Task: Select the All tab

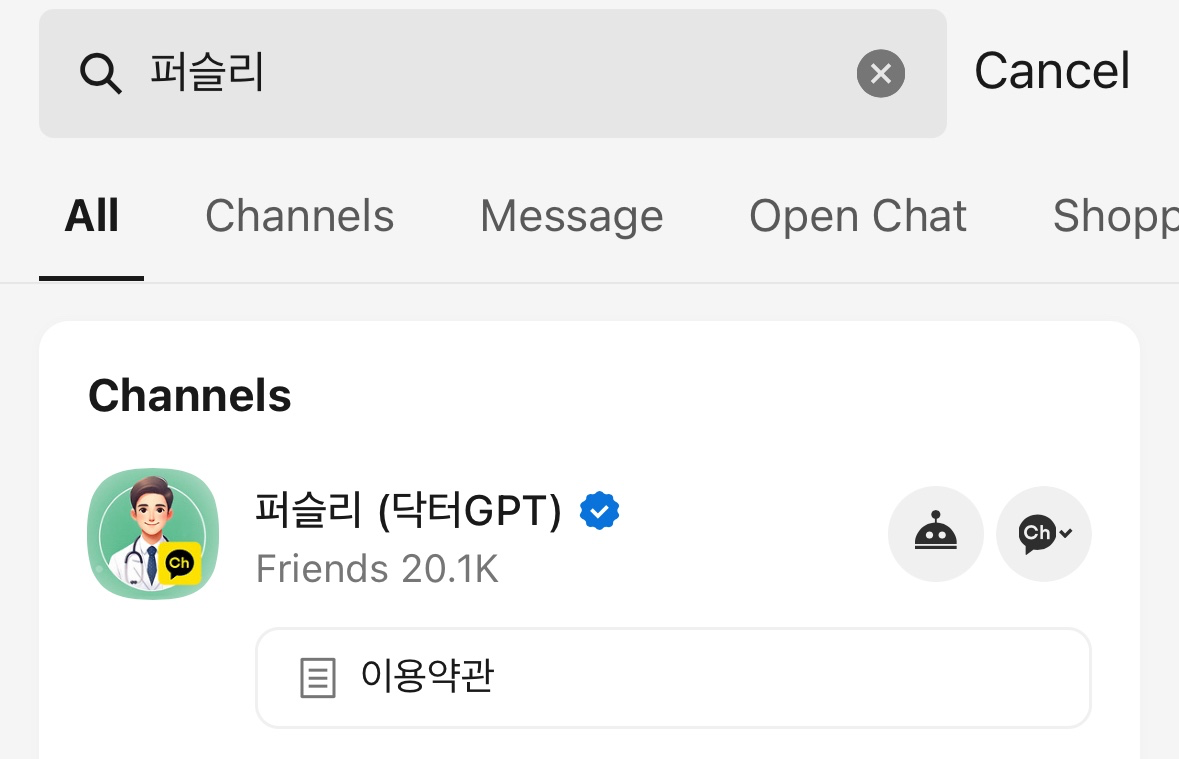Action: (92, 216)
